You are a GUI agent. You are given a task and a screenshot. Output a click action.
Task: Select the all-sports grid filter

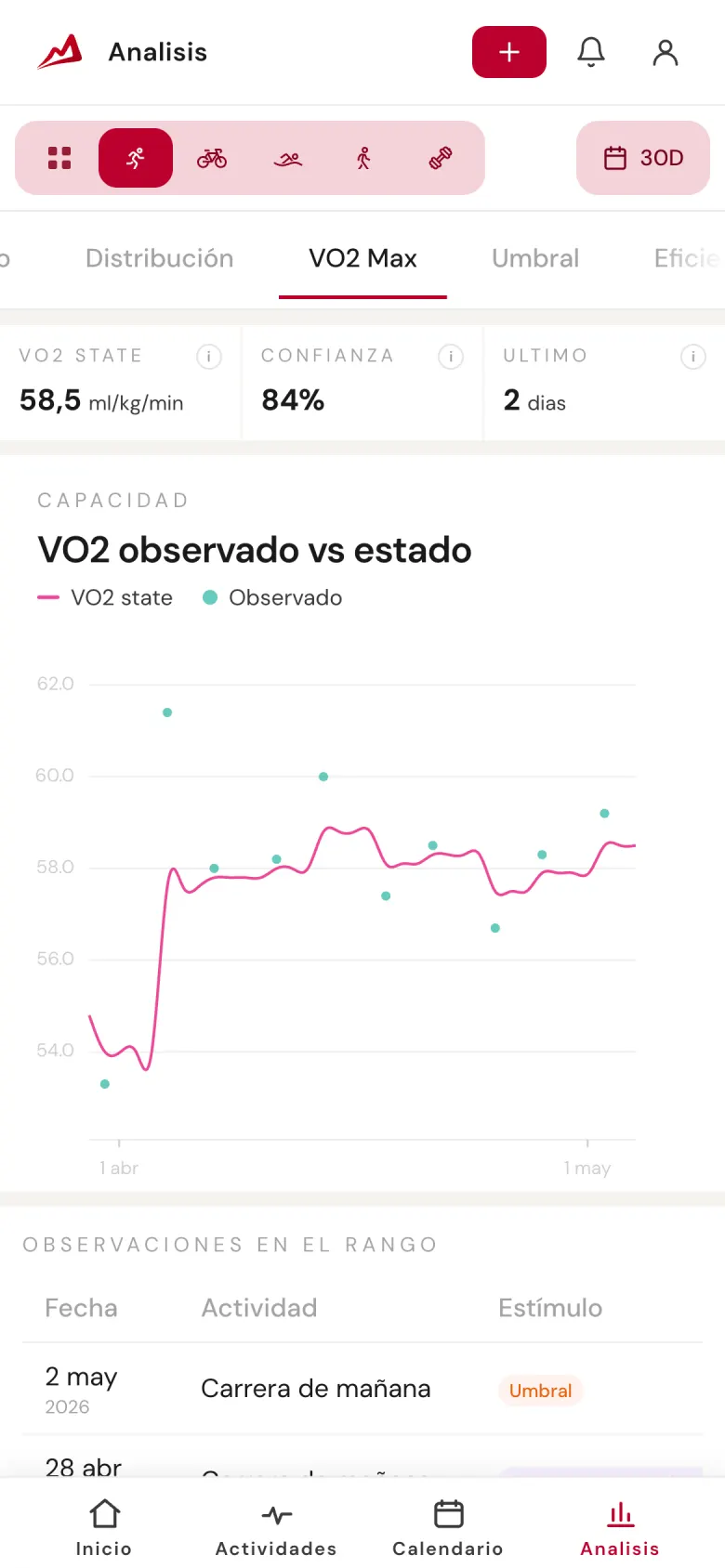tap(59, 158)
